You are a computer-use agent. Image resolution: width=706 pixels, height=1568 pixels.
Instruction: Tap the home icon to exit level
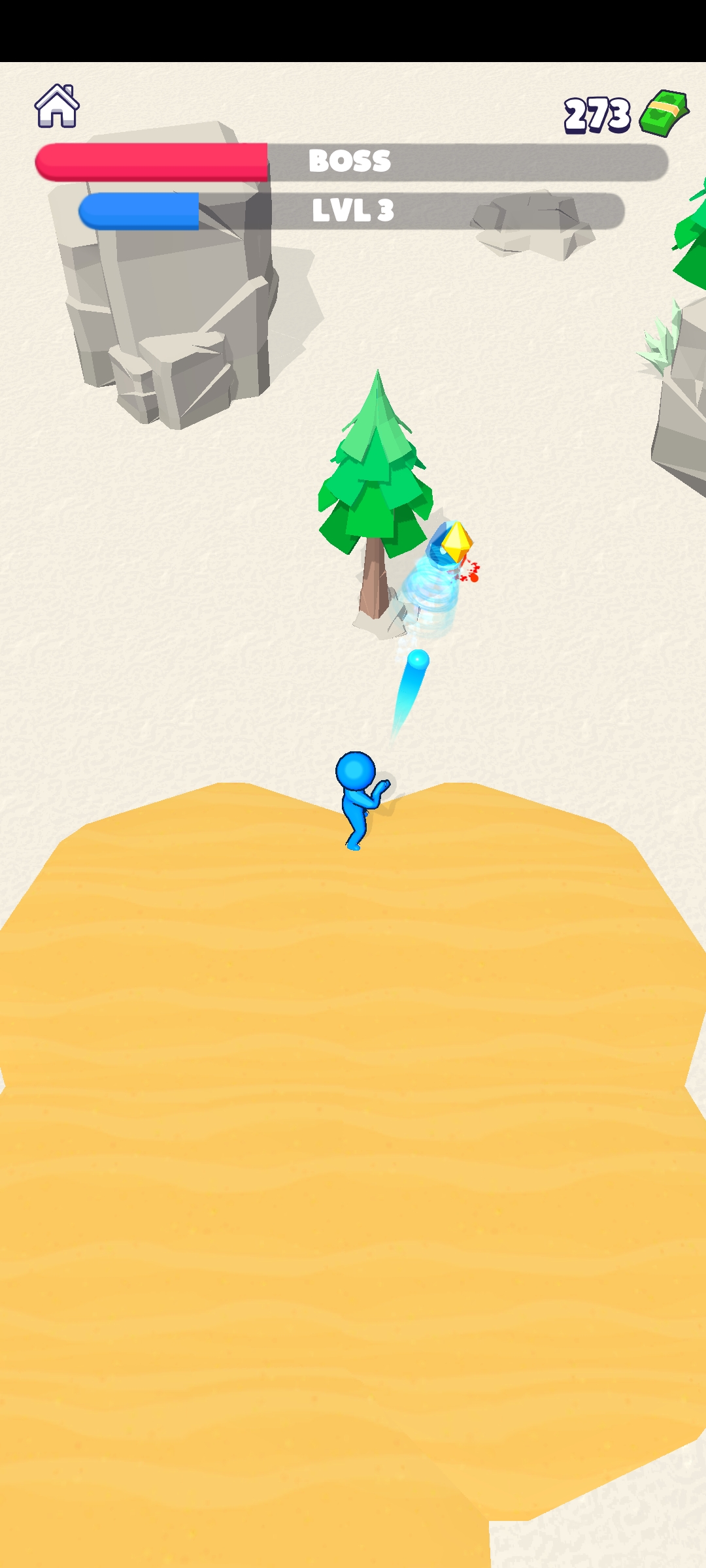57,106
